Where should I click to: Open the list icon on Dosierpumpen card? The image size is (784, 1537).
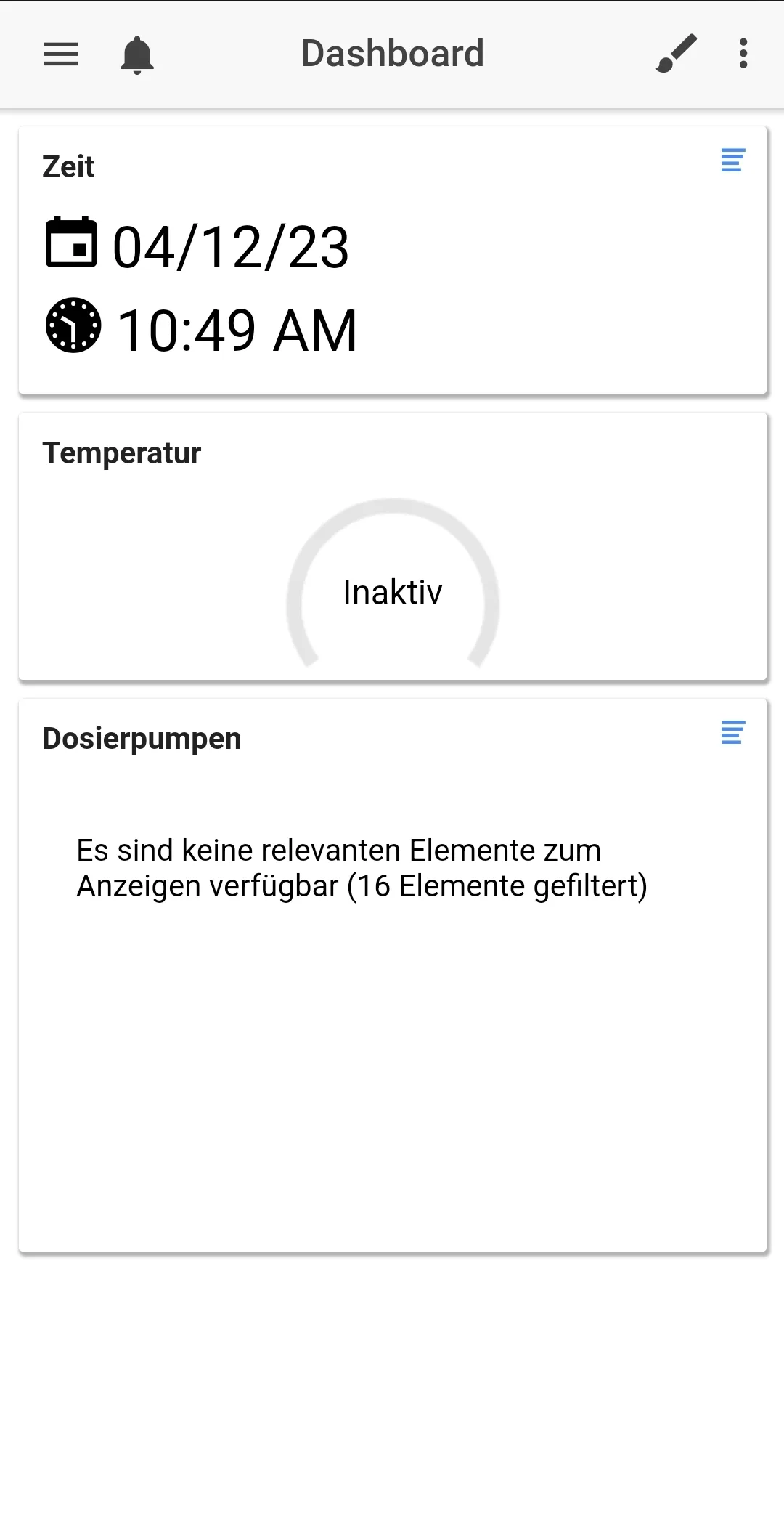pyautogui.click(x=732, y=732)
